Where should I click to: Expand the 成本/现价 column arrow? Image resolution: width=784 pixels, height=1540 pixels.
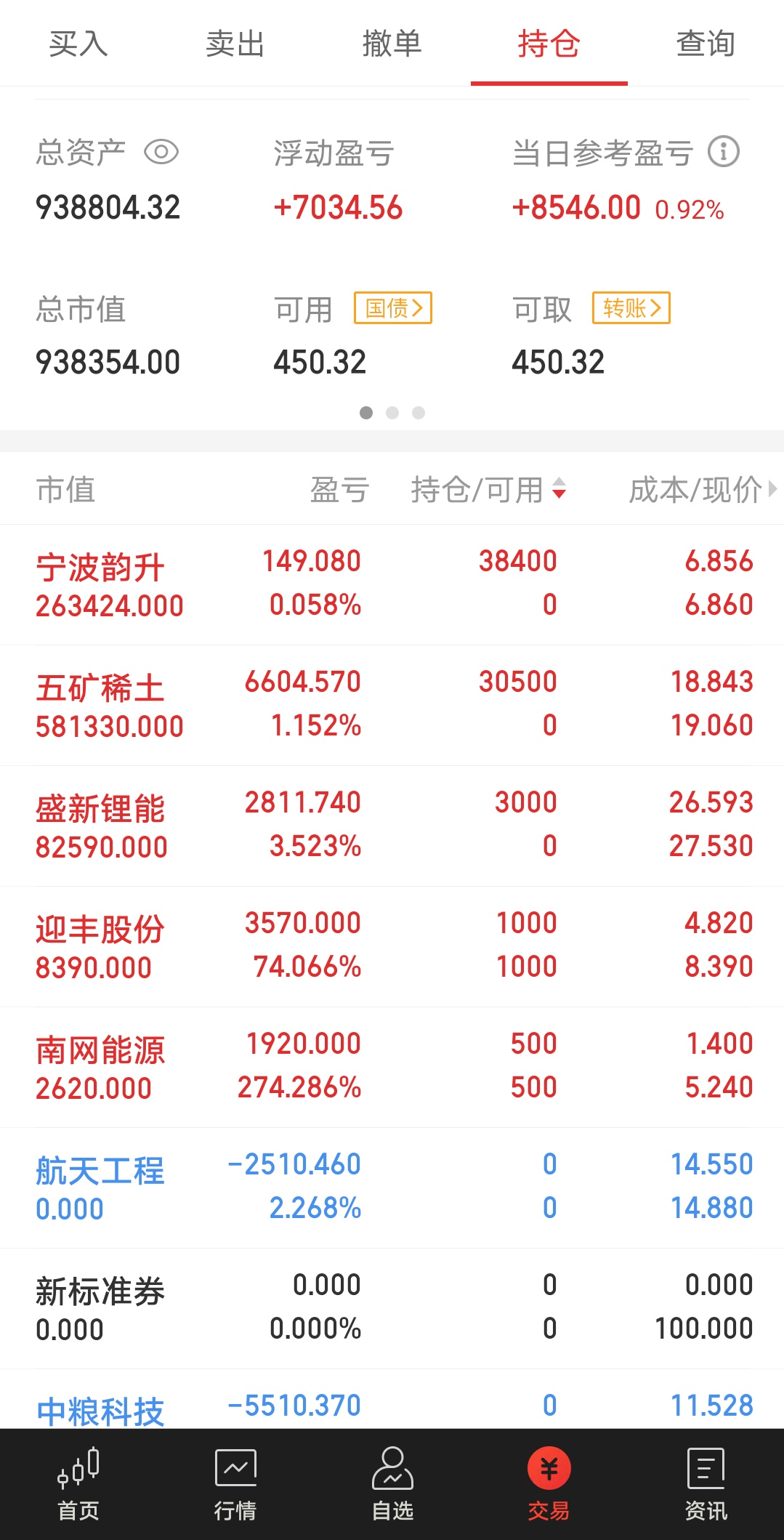click(772, 489)
